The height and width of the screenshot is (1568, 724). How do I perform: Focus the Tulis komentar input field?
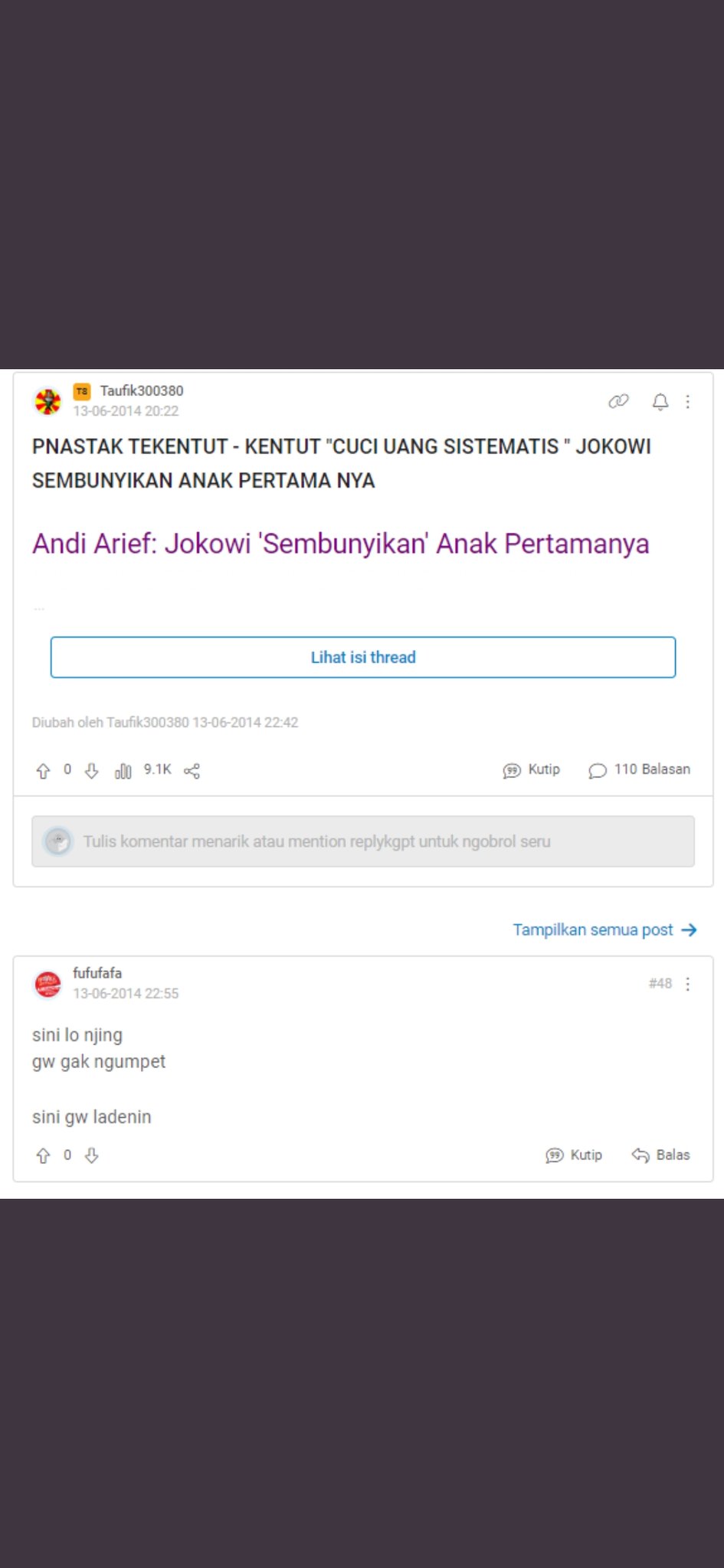(x=362, y=841)
